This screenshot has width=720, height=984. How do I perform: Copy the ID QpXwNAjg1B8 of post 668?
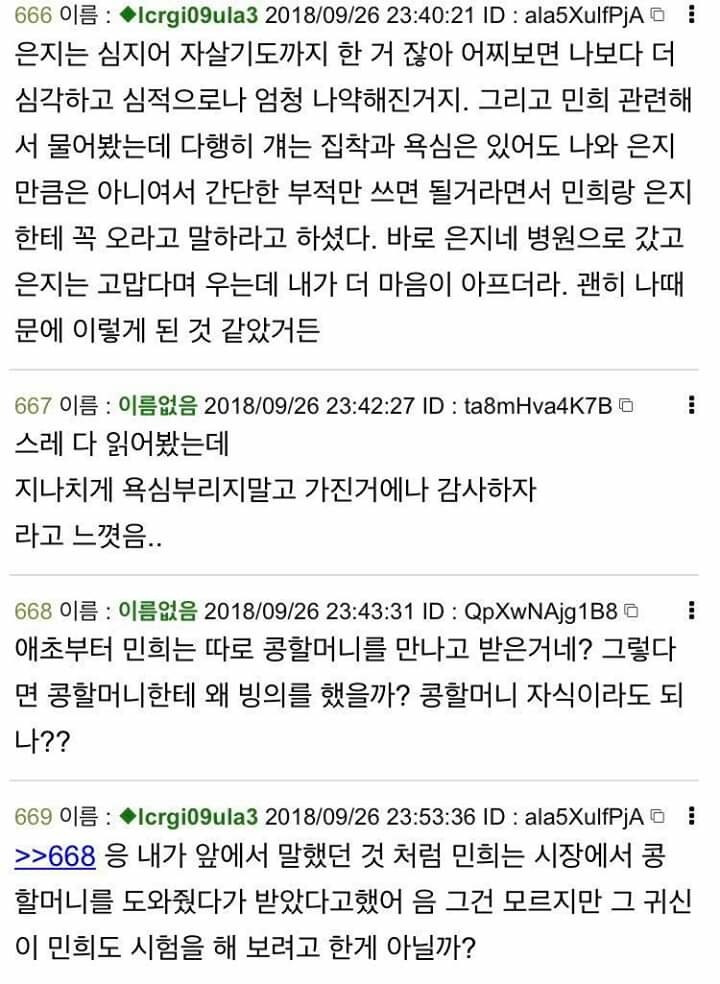631,611
